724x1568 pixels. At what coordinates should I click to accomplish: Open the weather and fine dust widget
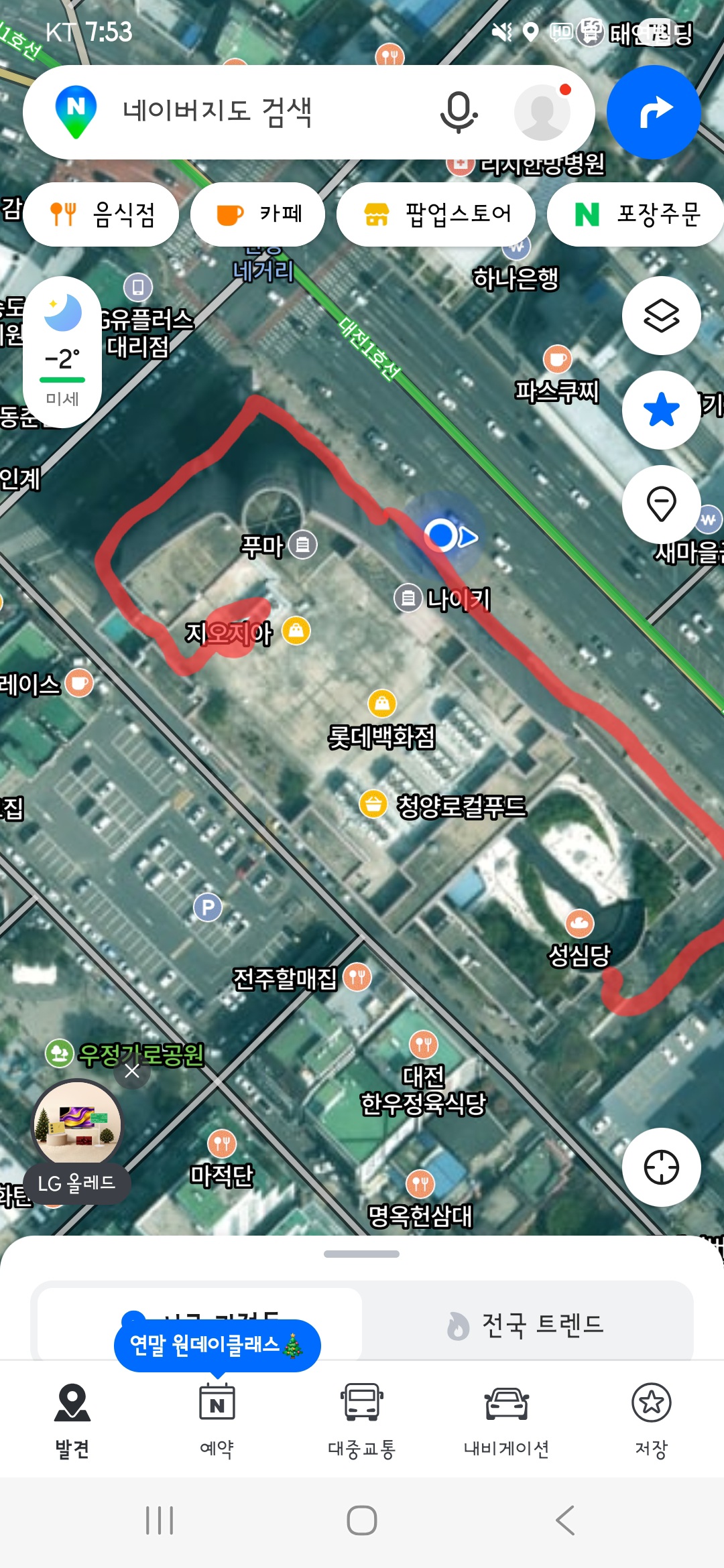pyautogui.click(x=62, y=352)
